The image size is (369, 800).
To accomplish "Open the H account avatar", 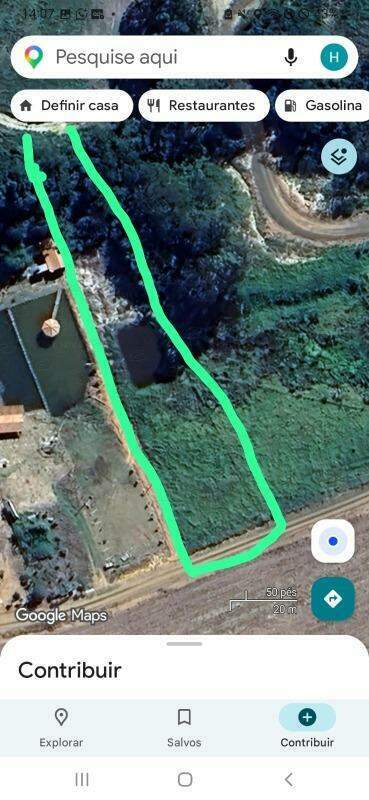I will point(334,57).
